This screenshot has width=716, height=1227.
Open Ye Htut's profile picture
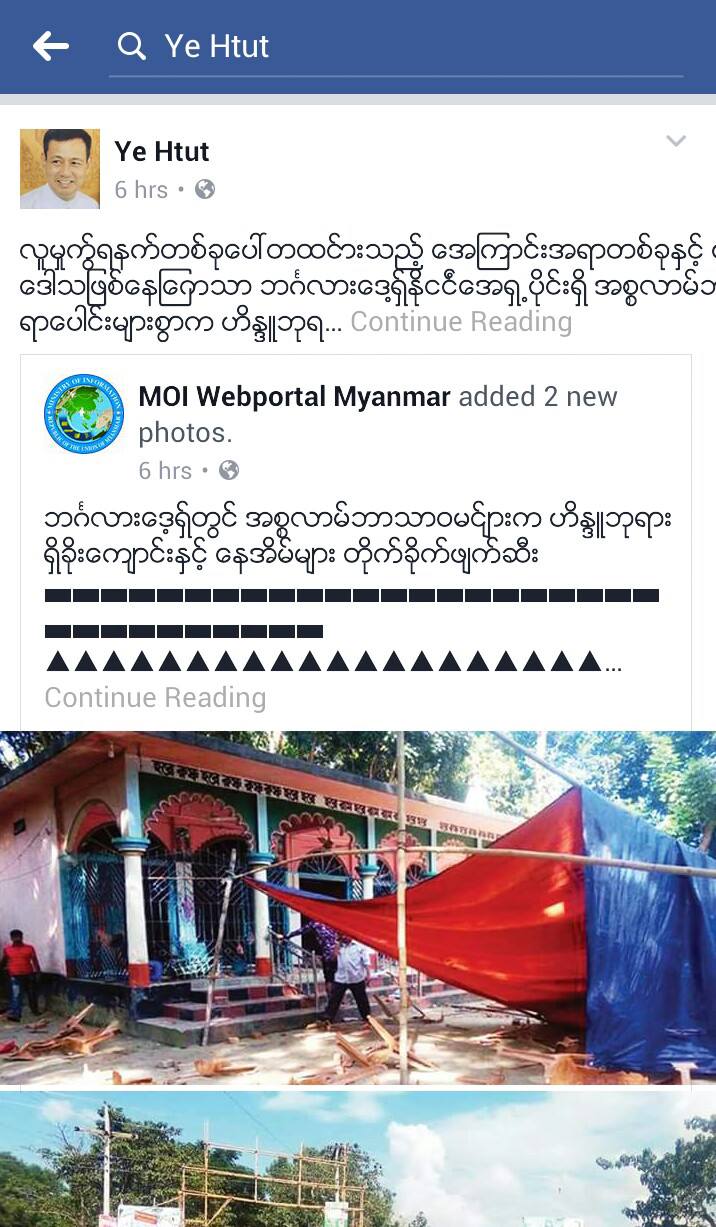pyautogui.click(x=60, y=168)
